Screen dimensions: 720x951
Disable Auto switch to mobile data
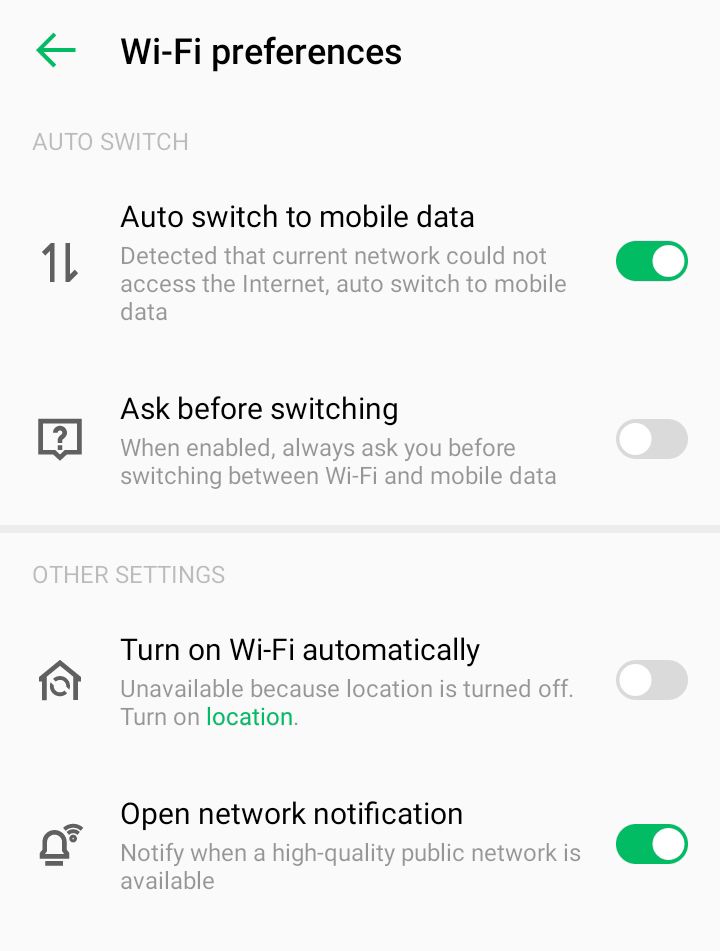(x=651, y=261)
